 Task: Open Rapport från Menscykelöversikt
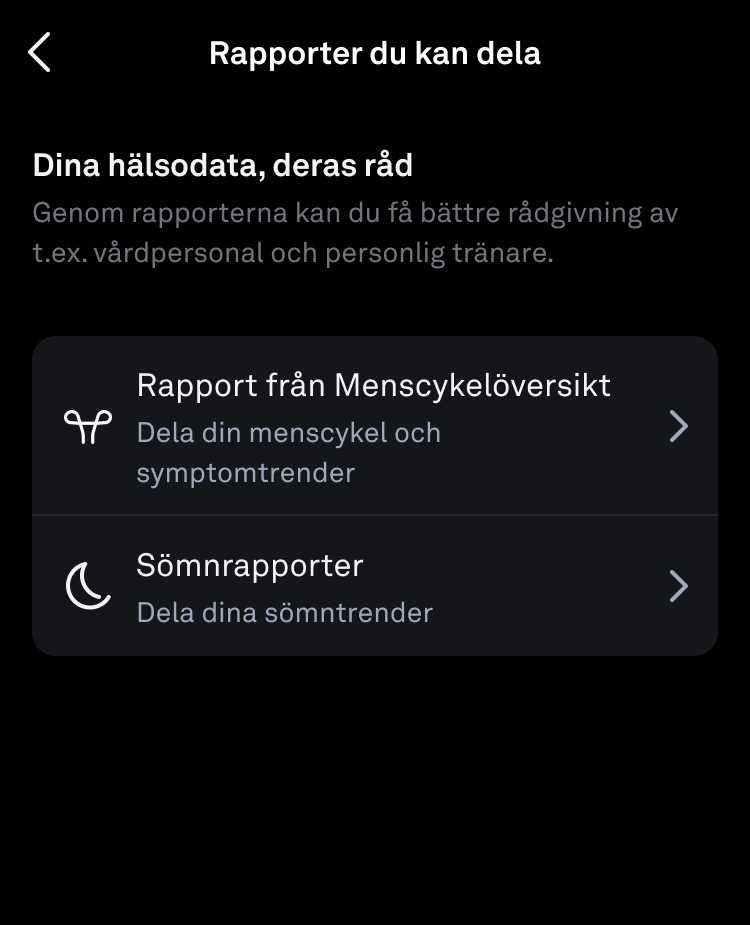(375, 427)
